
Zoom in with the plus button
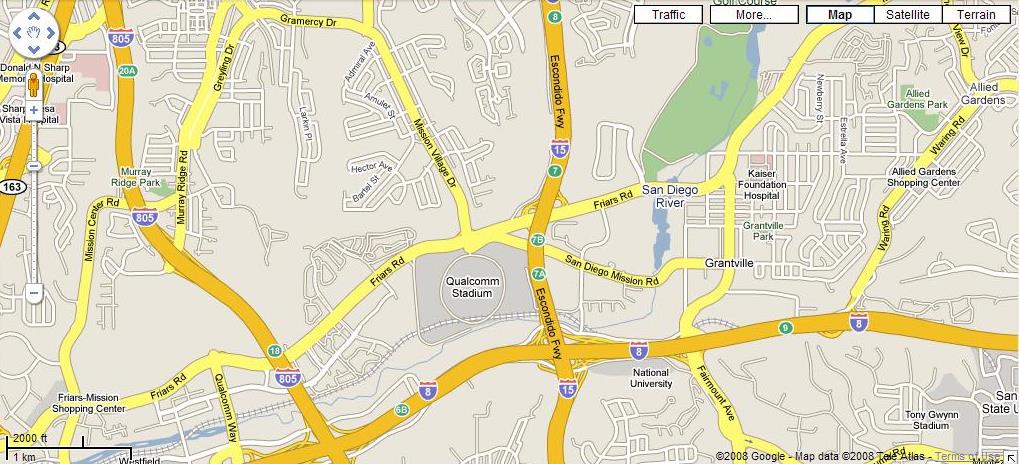pyautogui.click(x=33, y=109)
